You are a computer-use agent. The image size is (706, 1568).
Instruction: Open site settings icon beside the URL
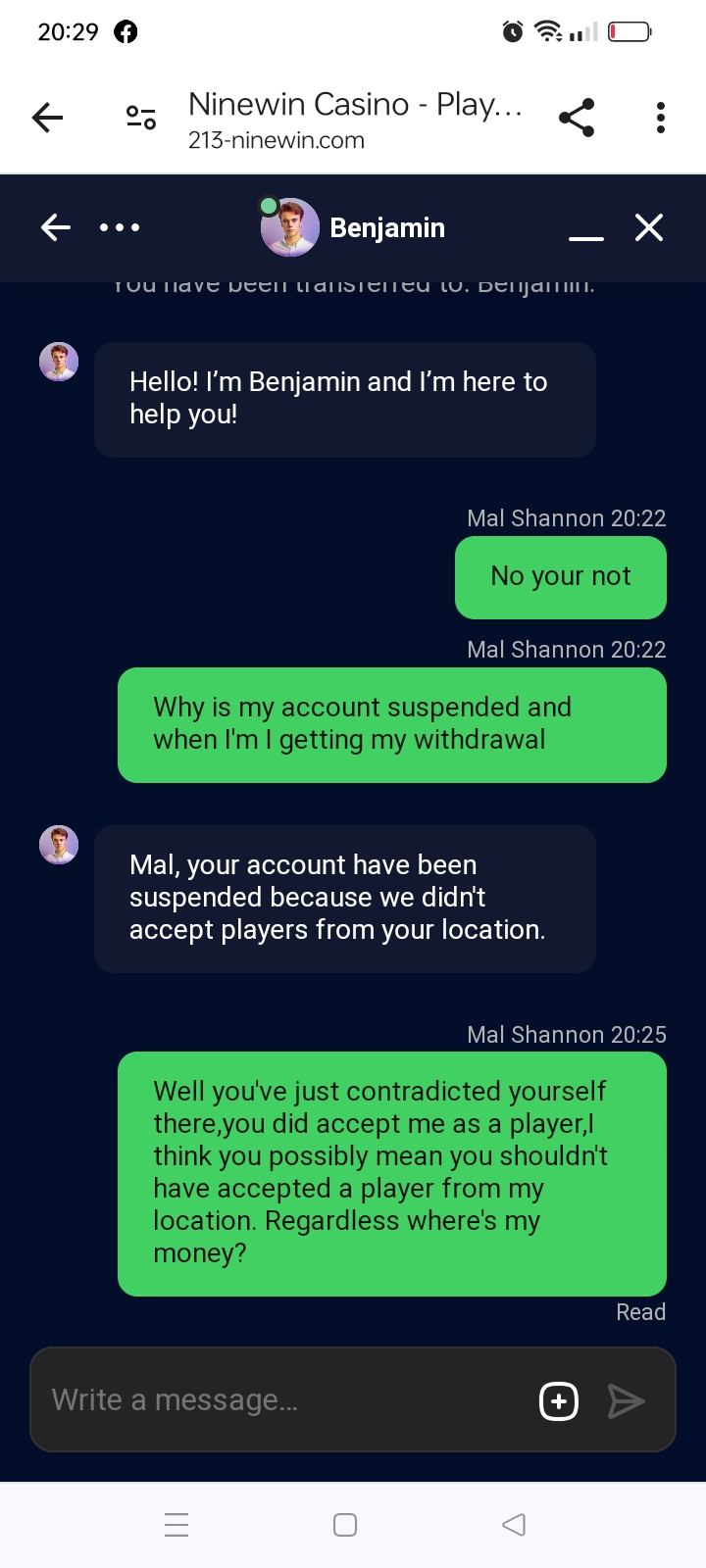coord(141,119)
